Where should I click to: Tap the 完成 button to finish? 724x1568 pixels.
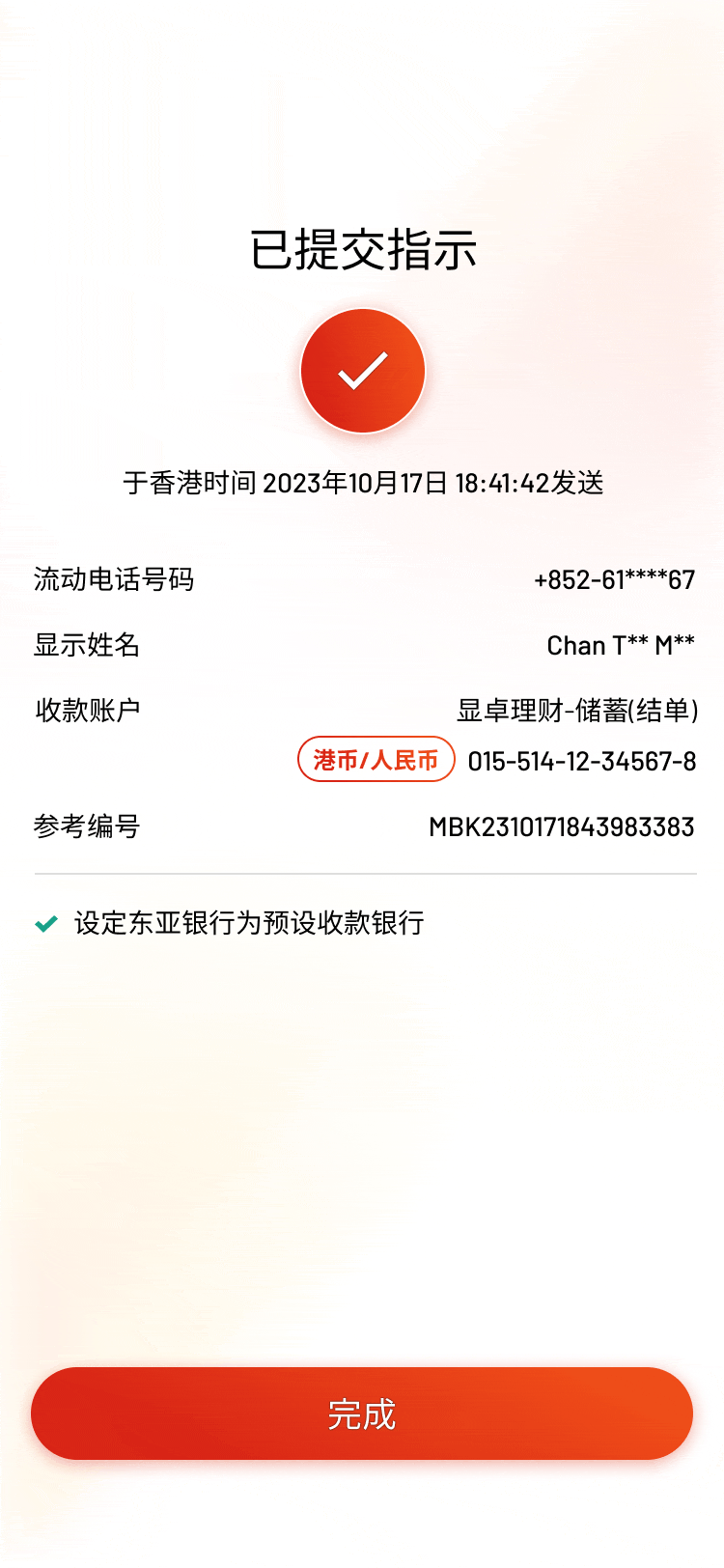click(x=362, y=1414)
